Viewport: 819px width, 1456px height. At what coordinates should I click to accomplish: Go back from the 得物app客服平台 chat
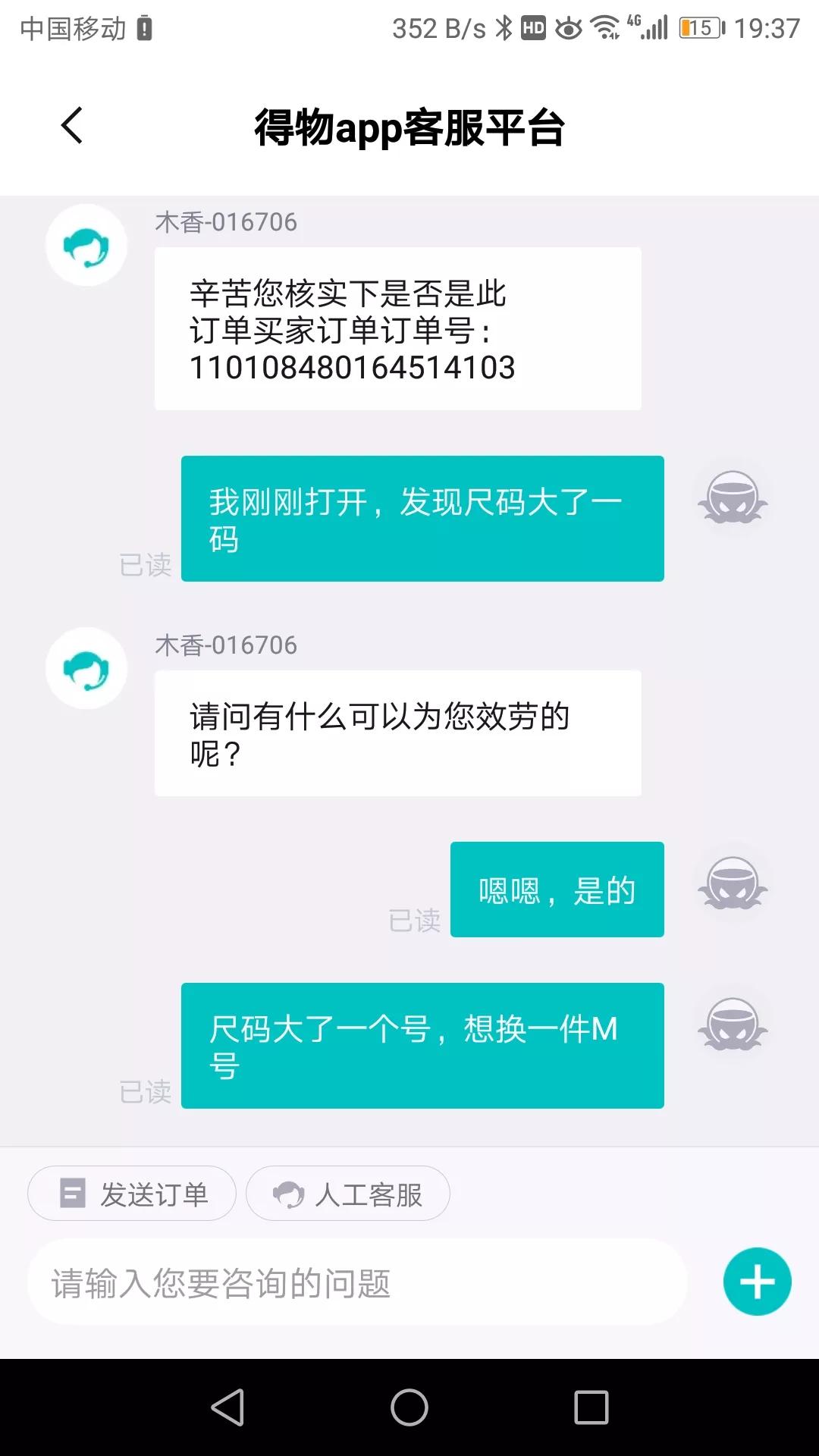coord(72,125)
